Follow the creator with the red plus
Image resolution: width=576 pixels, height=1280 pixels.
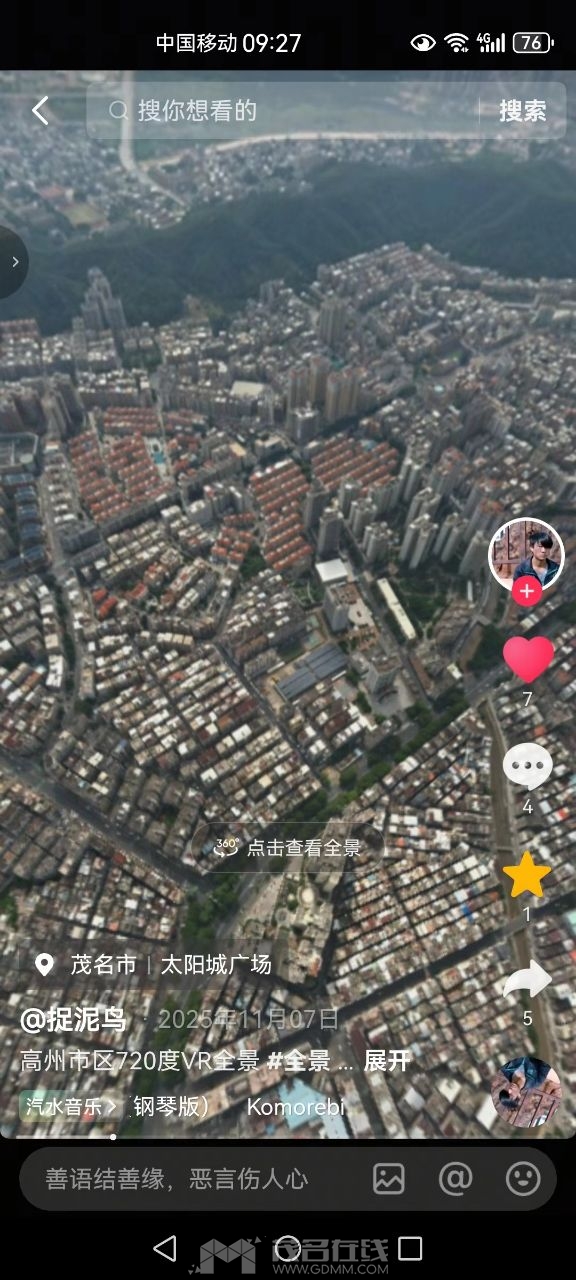pyautogui.click(x=526, y=592)
